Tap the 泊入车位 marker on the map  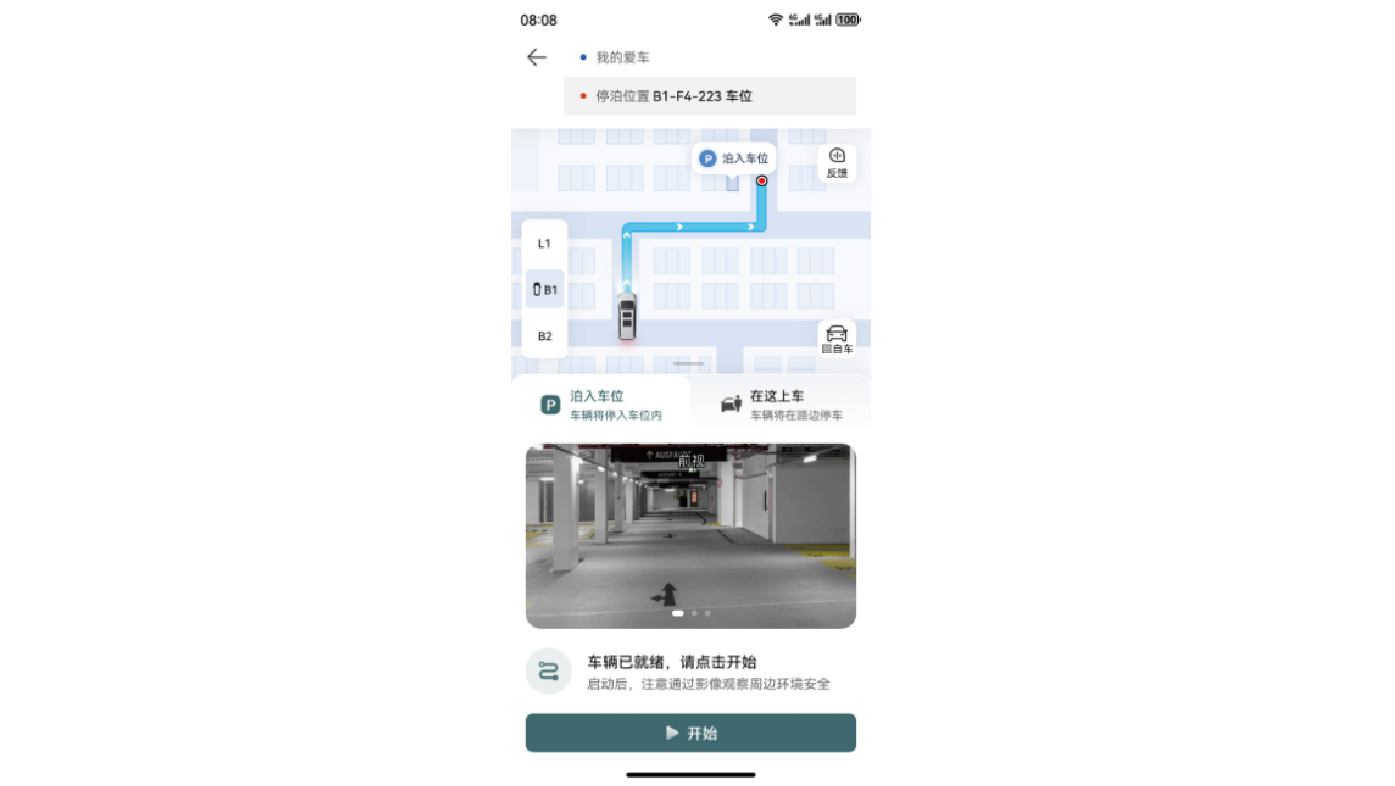[x=735, y=158]
